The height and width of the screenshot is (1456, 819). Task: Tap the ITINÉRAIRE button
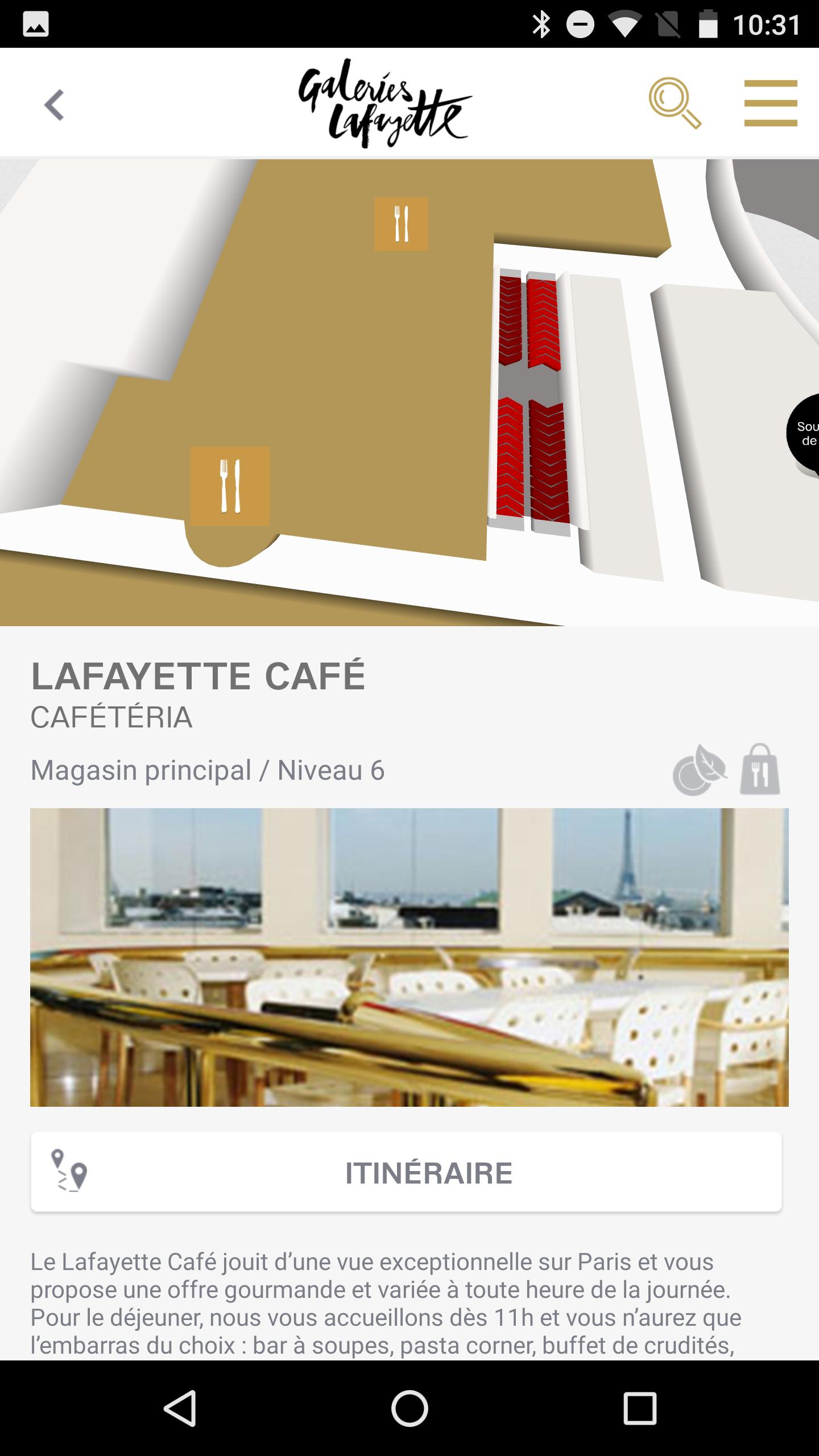[406, 1172]
